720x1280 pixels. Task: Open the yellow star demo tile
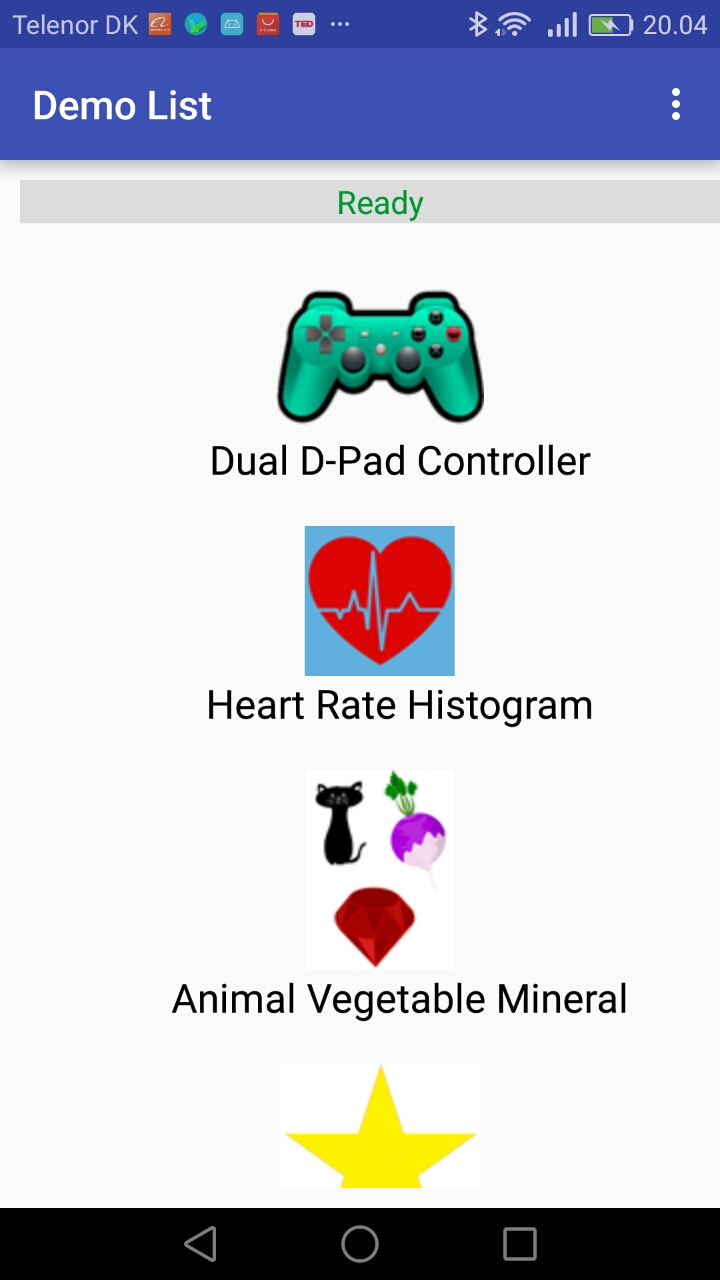pyautogui.click(x=380, y=1126)
